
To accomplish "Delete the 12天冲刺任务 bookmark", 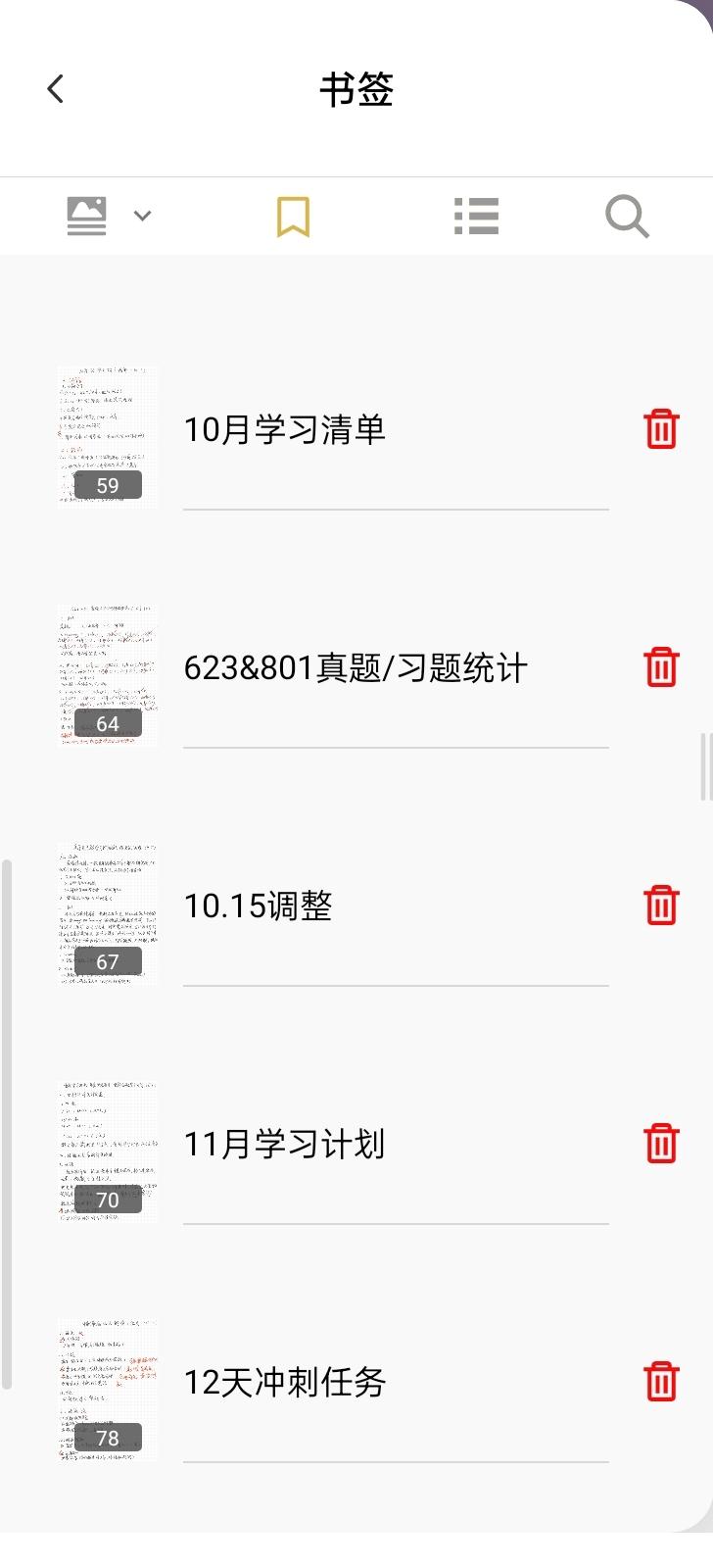I will (661, 1382).
